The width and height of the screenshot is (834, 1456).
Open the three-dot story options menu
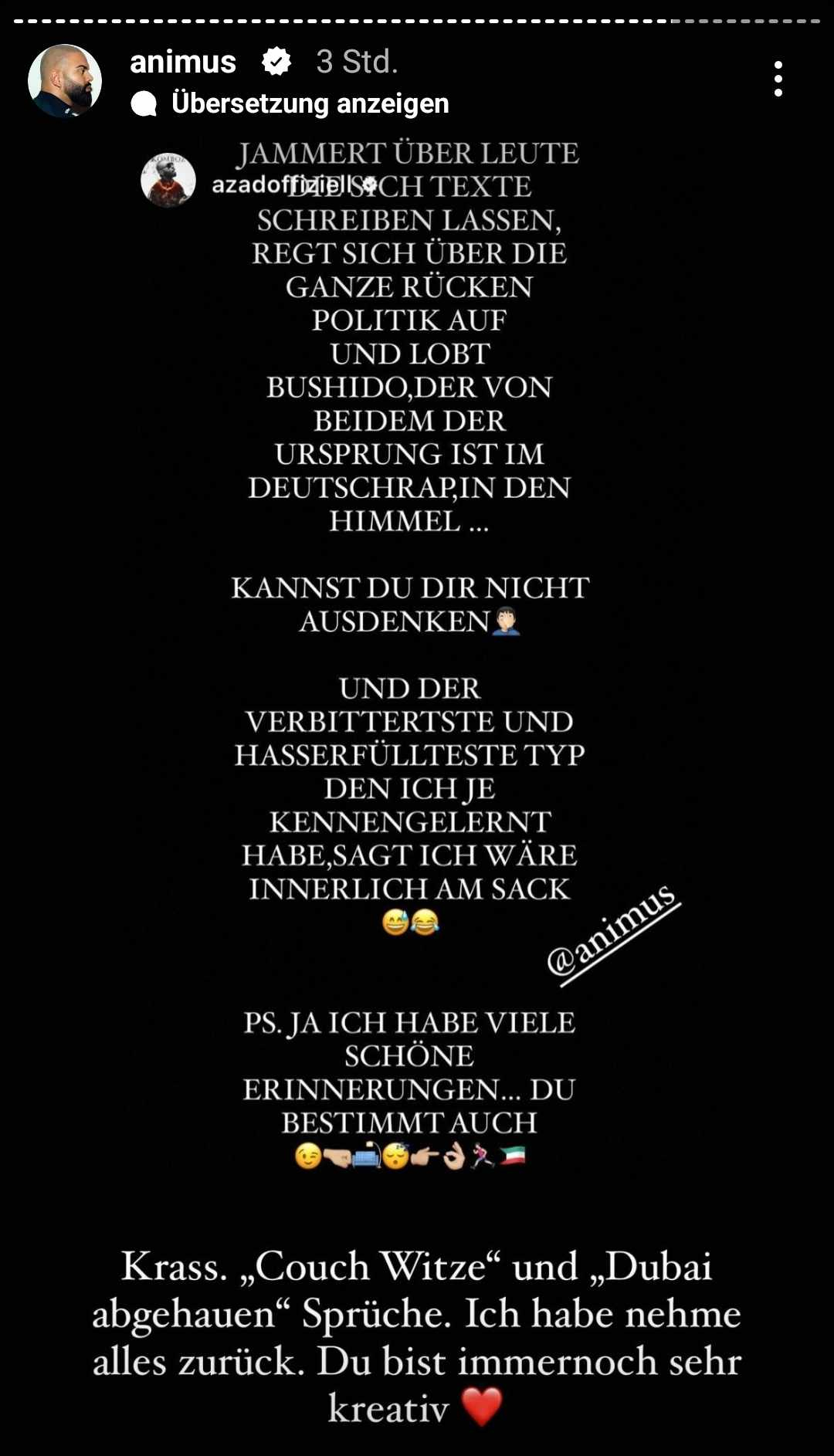[x=778, y=79]
